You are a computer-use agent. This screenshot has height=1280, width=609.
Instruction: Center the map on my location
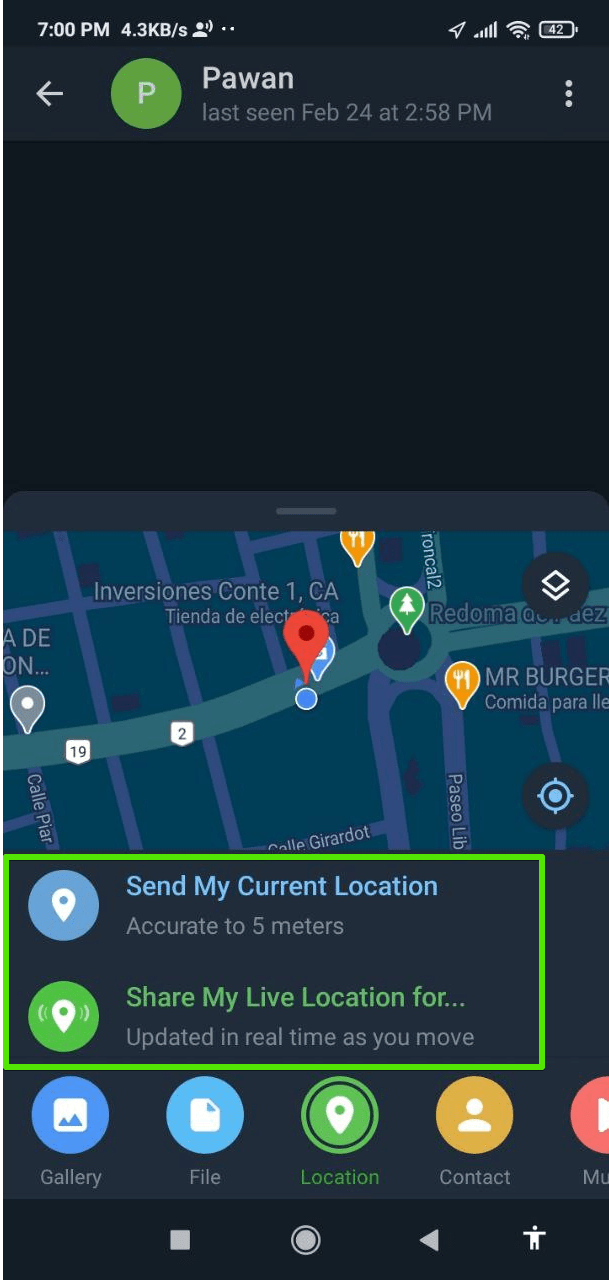point(555,796)
